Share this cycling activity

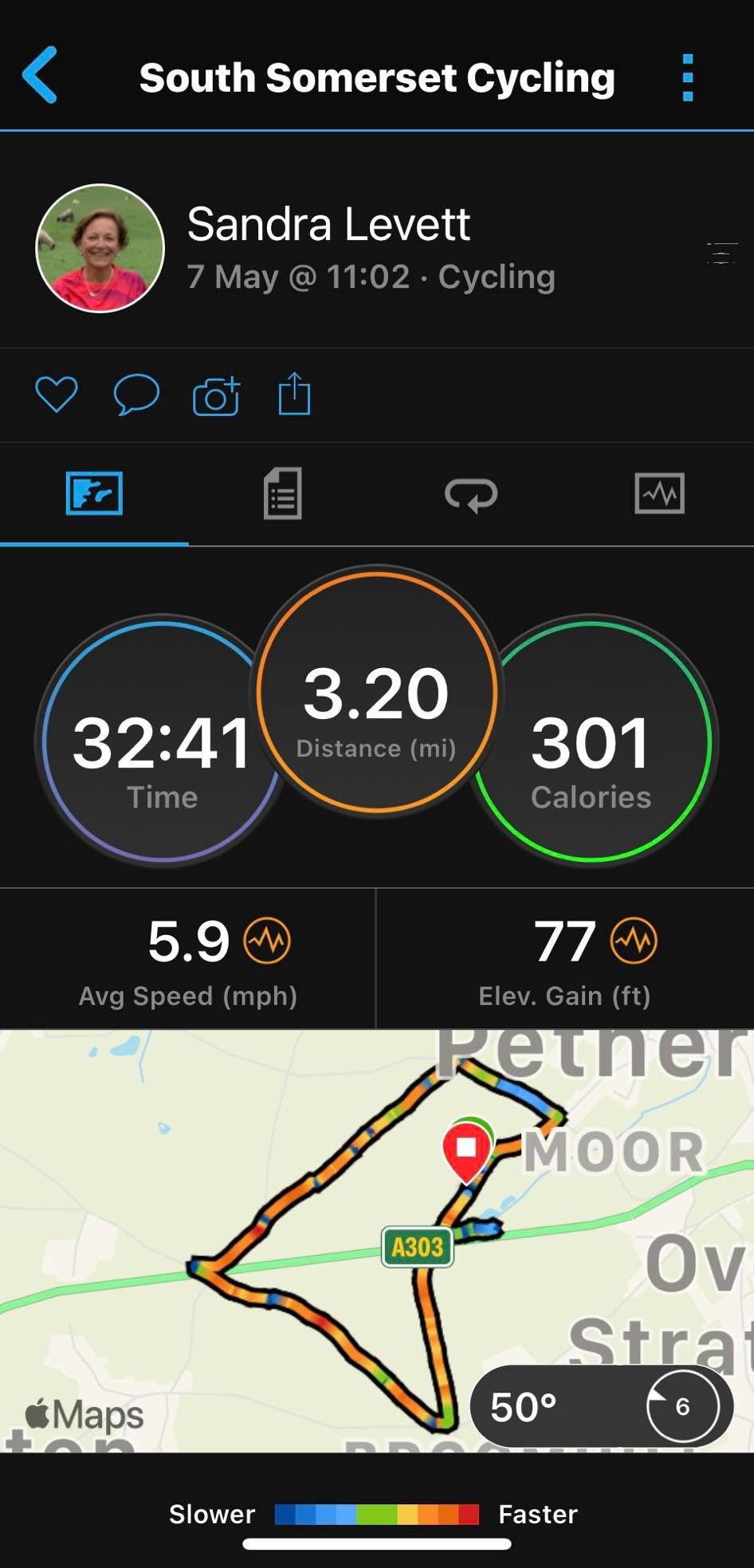click(x=294, y=394)
